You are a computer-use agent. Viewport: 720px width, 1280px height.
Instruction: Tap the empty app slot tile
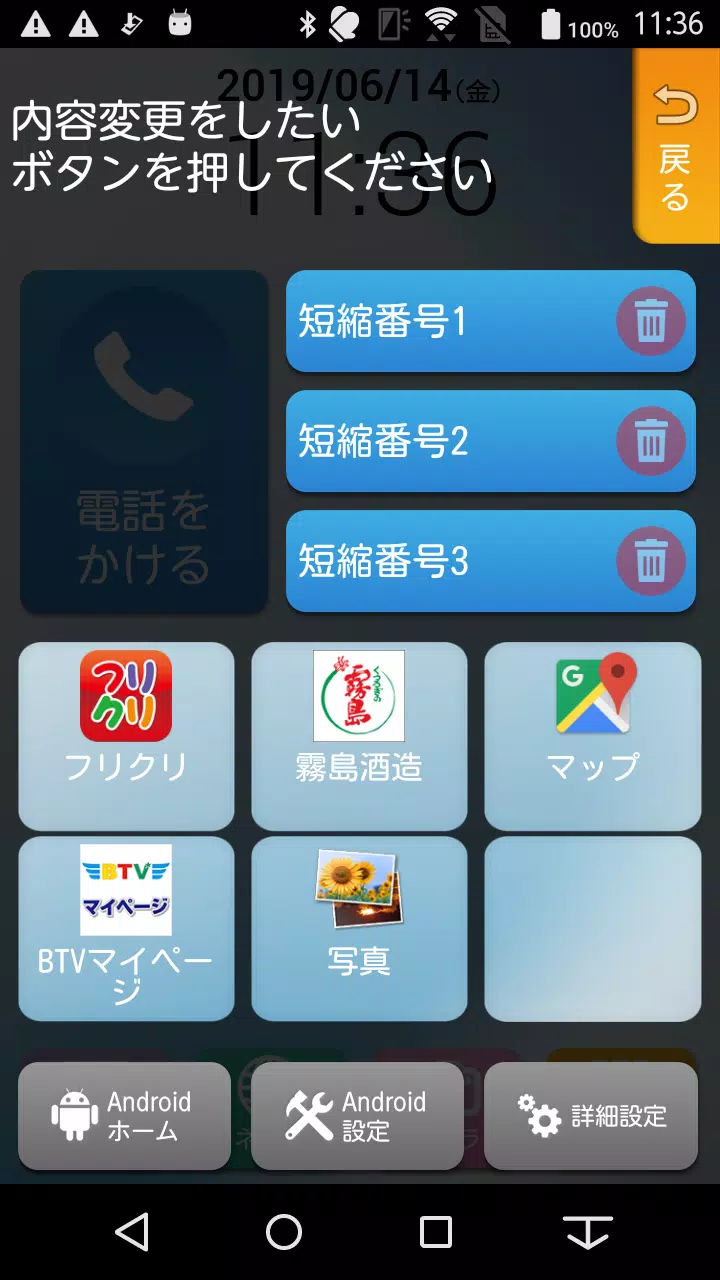point(593,928)
